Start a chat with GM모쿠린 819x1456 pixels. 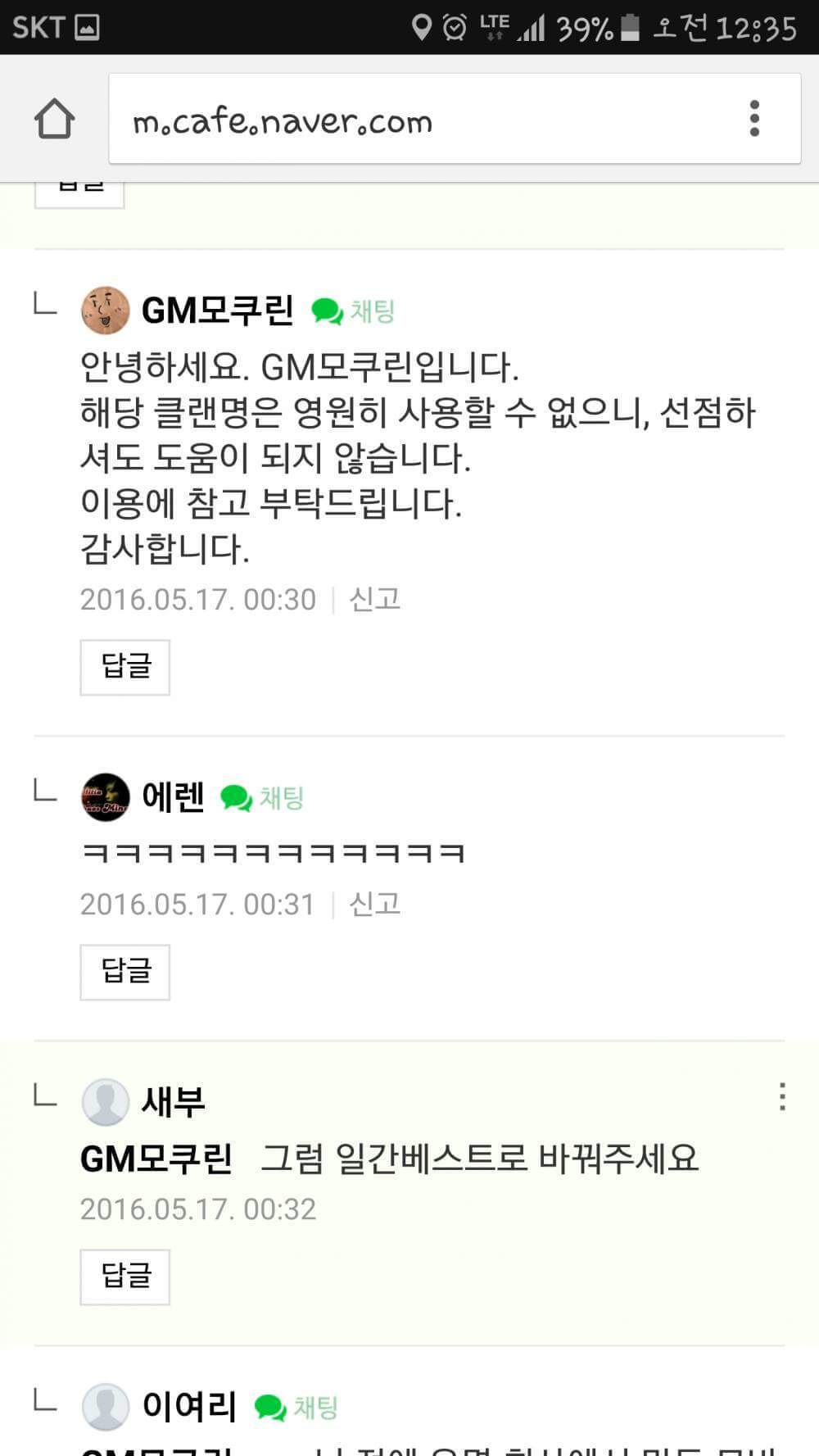354,311
